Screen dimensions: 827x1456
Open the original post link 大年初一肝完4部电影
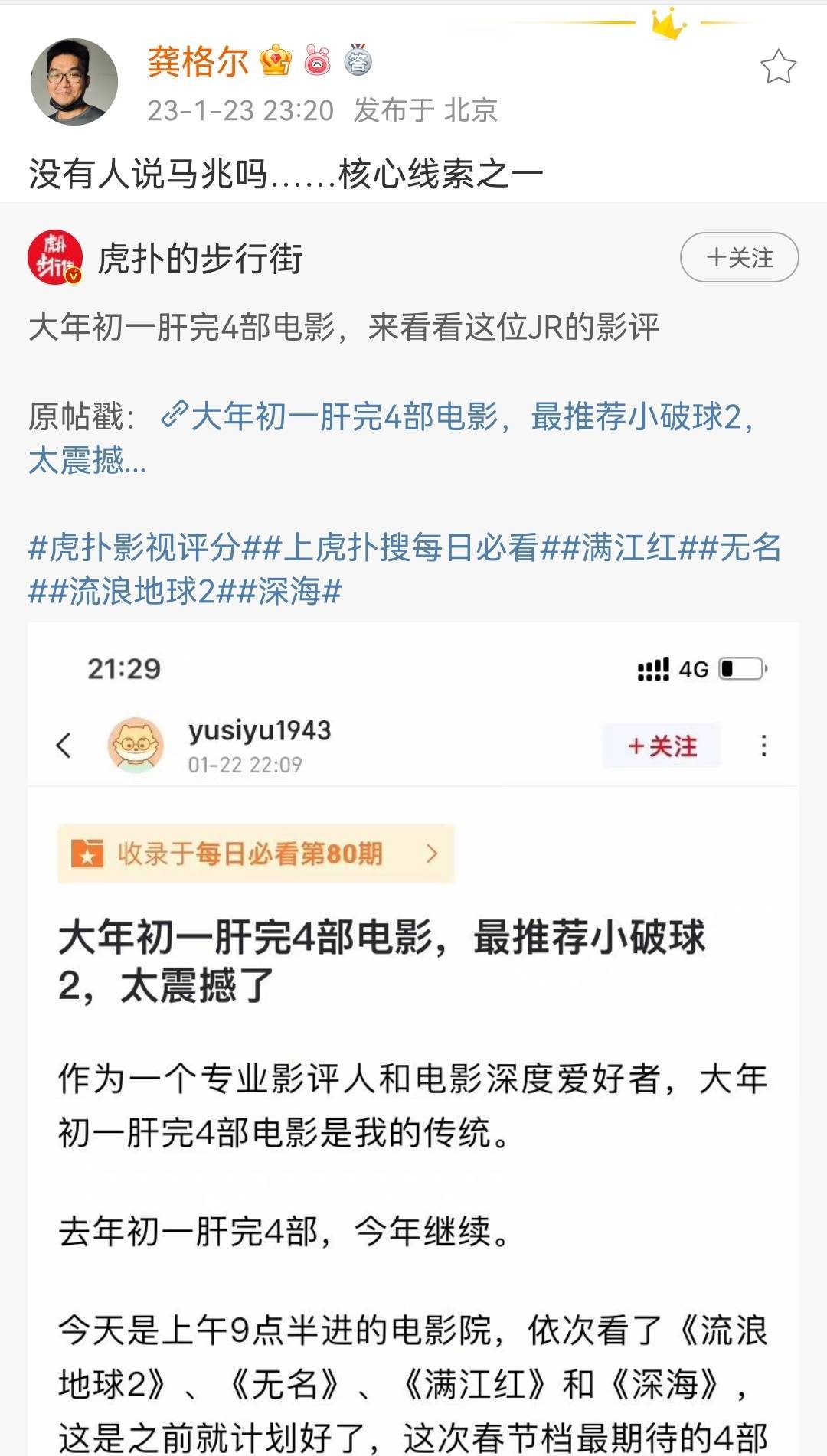(x=459, y=418)
